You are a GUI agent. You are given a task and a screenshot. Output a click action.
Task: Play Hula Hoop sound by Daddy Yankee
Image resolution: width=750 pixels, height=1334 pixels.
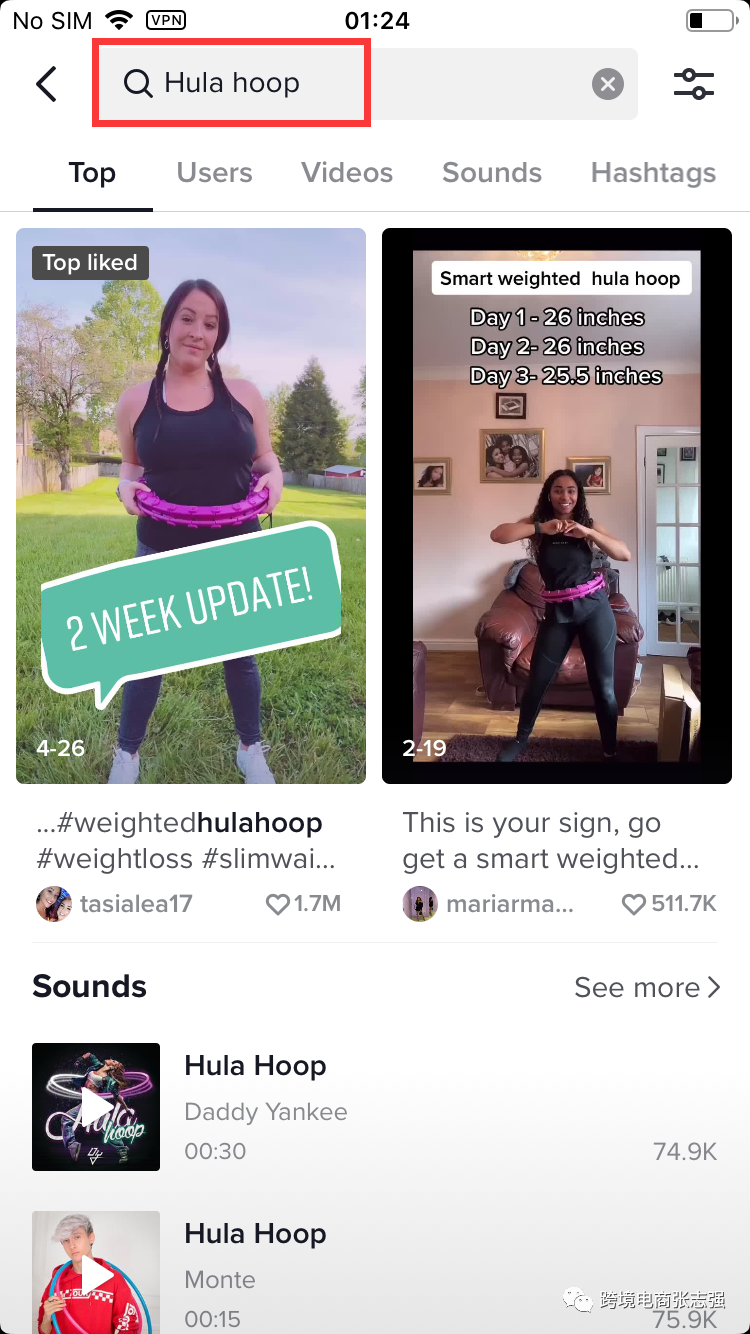coord(96,1107)
